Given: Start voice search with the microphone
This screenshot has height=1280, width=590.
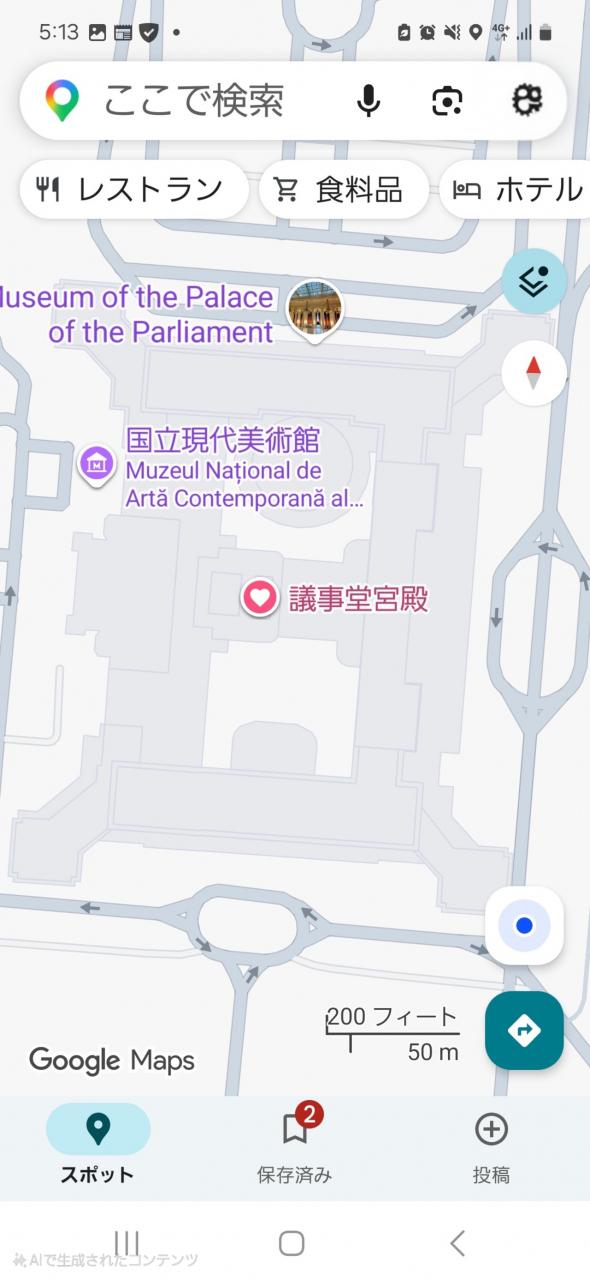Looking at the screenshot, I should tap(369, 100).
